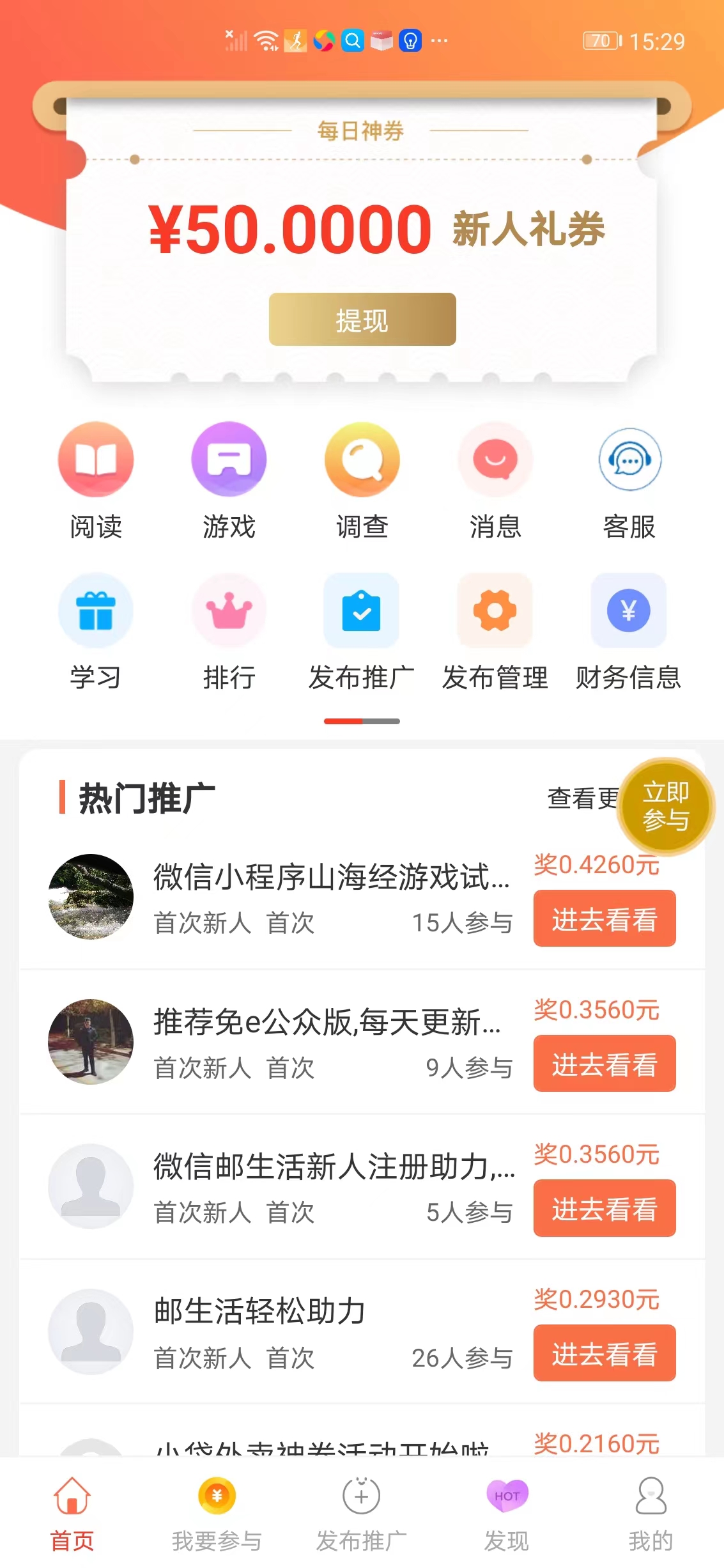This screenshot has width=724, height=1568.
Task: Tap 进去看看 on 邮生活轻松助力
Action: pyautogui.click(x=604, y=1353)
